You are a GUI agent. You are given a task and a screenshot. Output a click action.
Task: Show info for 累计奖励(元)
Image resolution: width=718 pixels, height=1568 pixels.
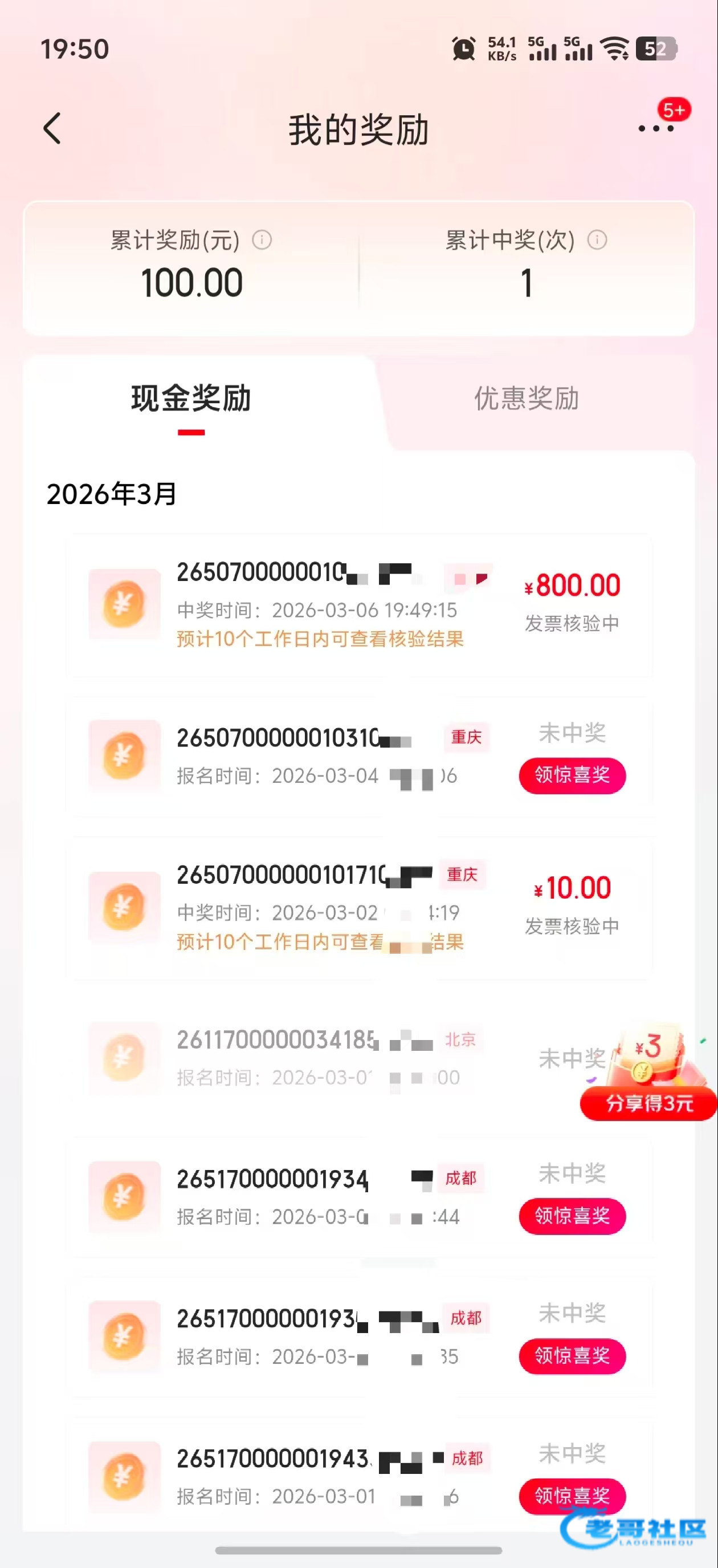262,240
